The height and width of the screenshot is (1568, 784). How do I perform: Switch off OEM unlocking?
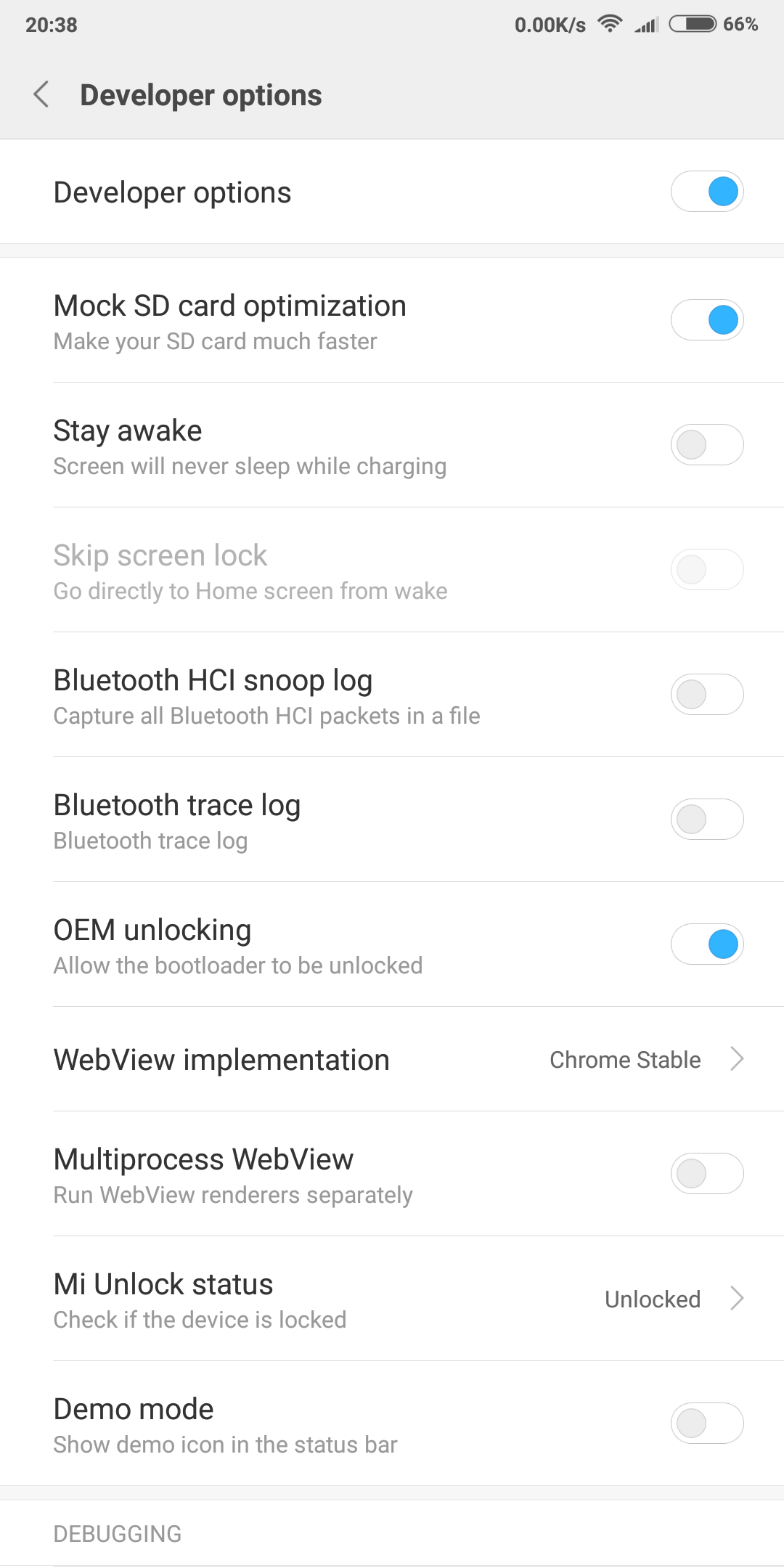(706, 944)
